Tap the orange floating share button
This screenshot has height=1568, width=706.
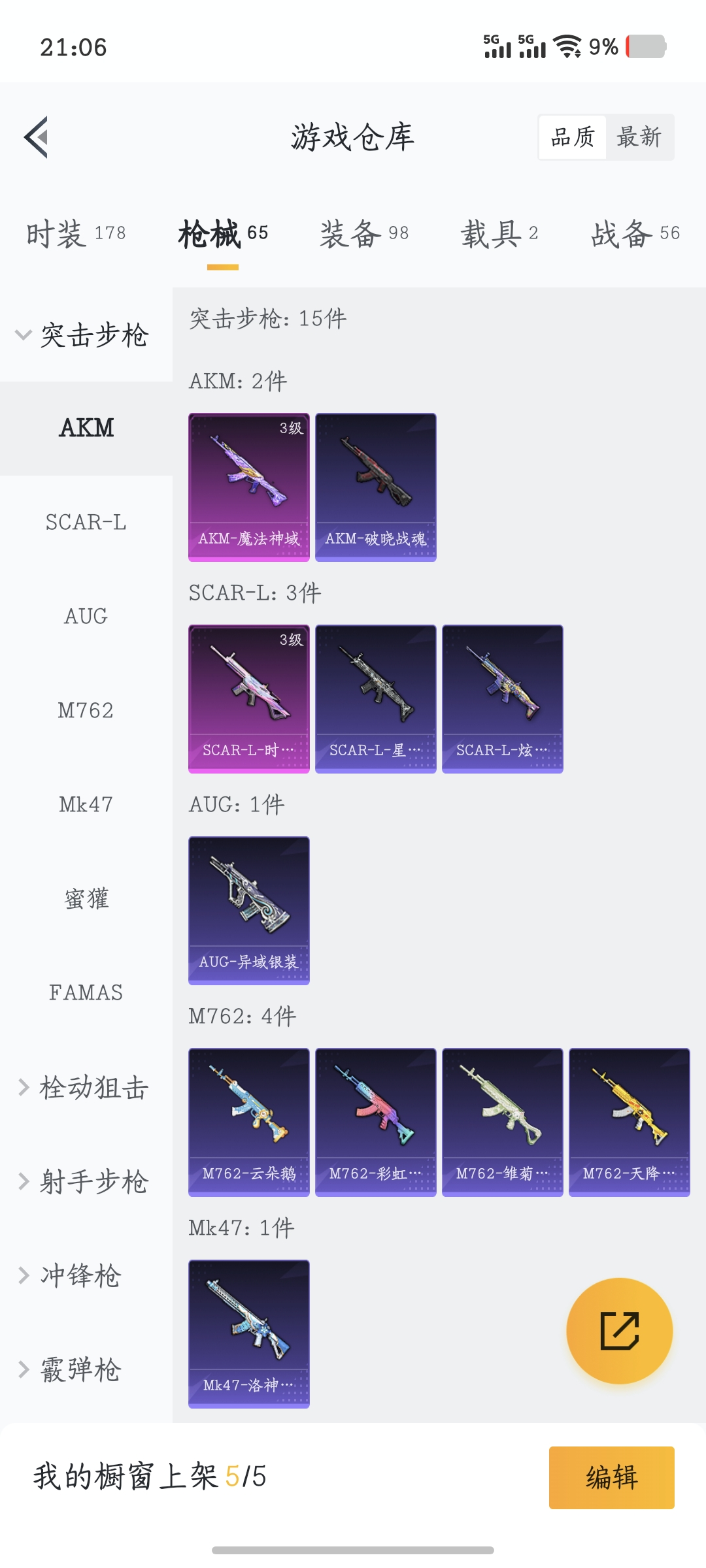click(619, 1331)
